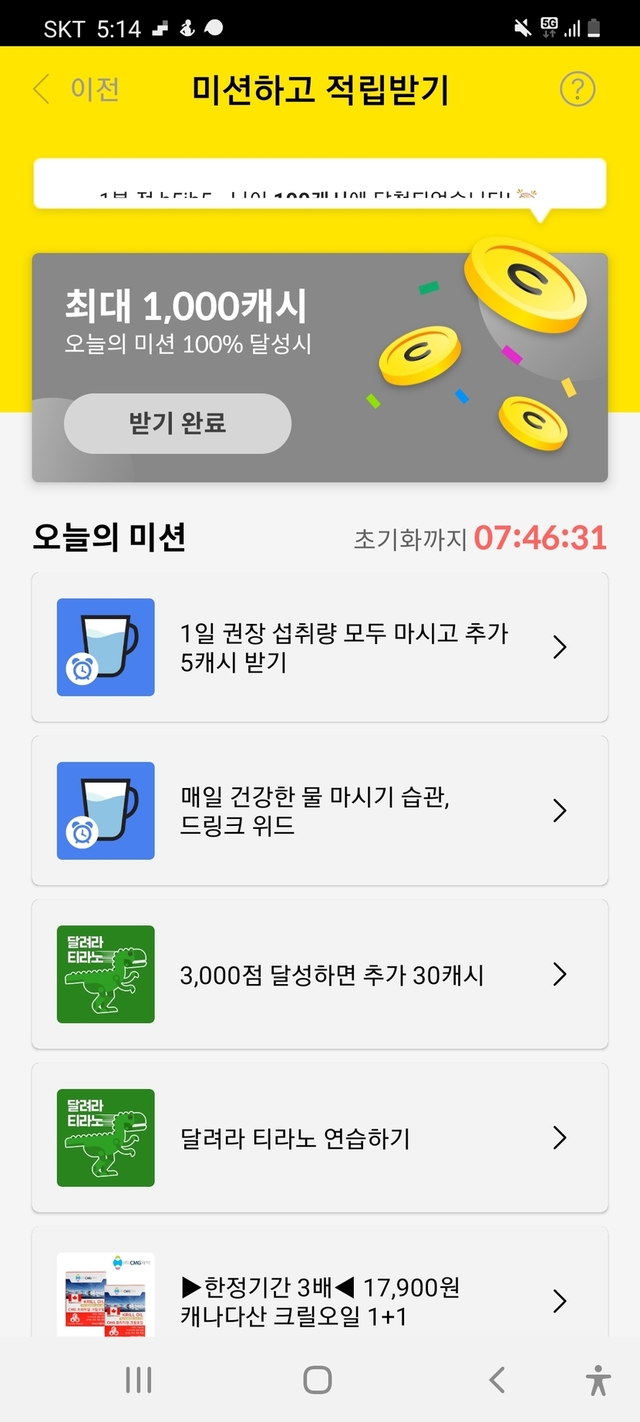Image resolution: width=640 pixels, height=1422 pixels.
Task: Tap the 받기 완료 button
Action: (x=178, y=423)
